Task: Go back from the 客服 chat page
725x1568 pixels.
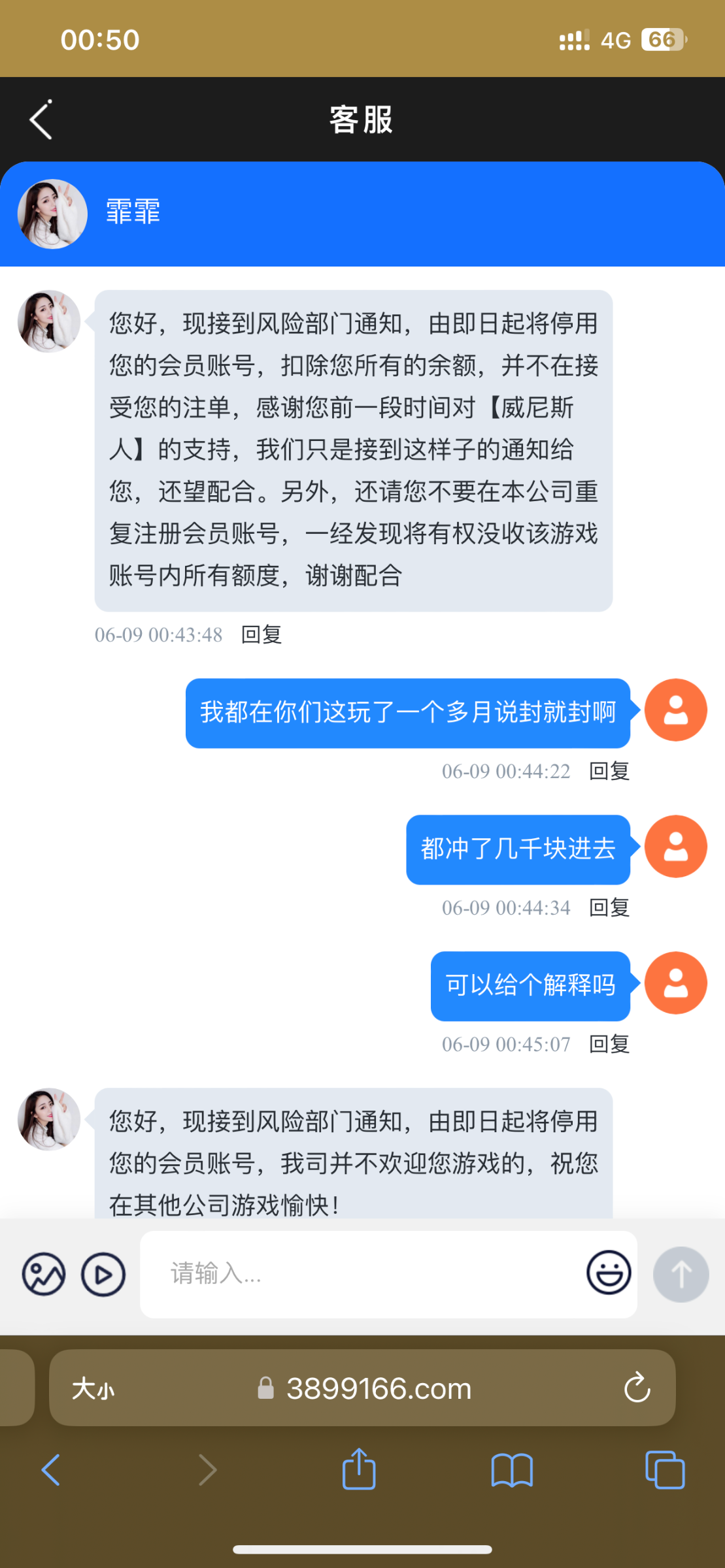Action: click(41, 120)
